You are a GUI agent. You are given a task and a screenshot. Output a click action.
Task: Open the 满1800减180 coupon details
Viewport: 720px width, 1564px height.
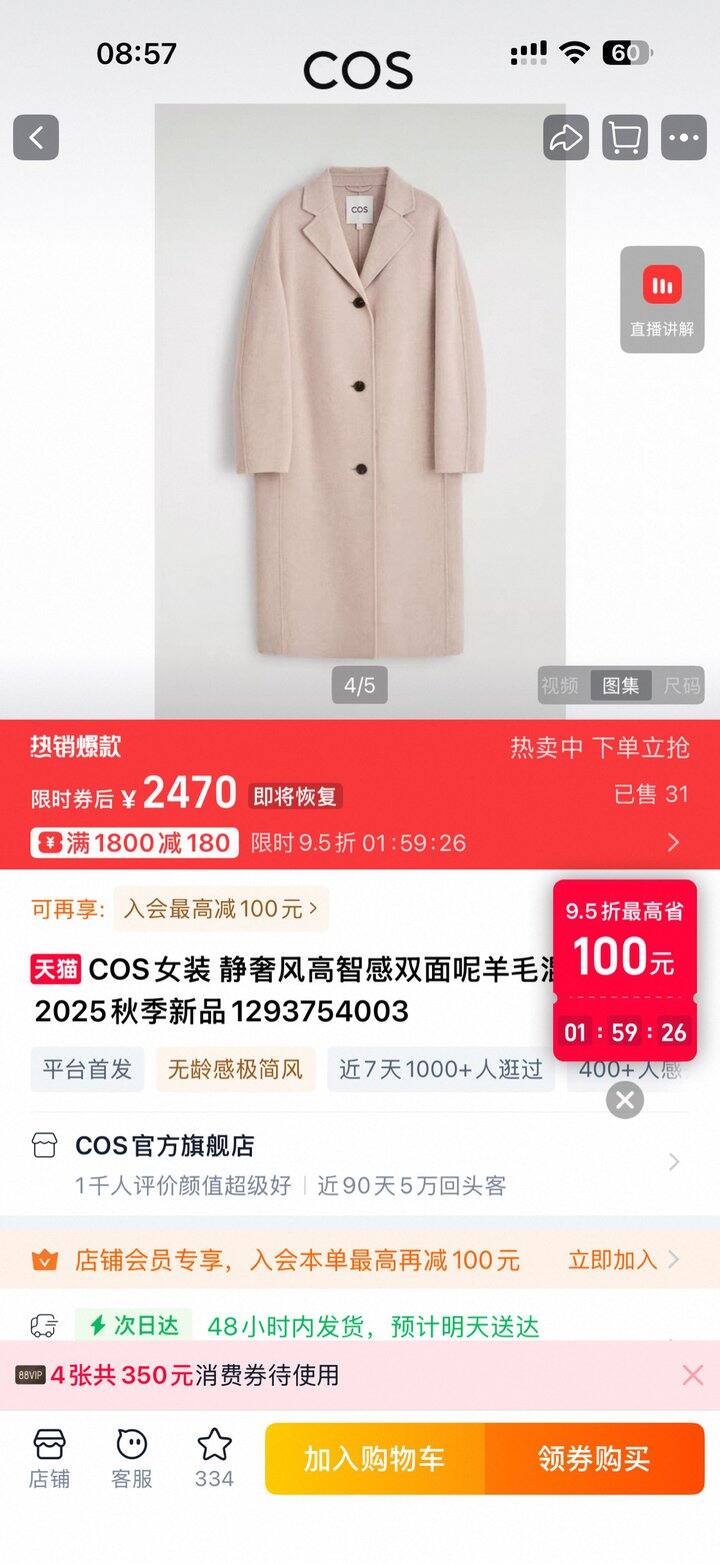(134, 843)
